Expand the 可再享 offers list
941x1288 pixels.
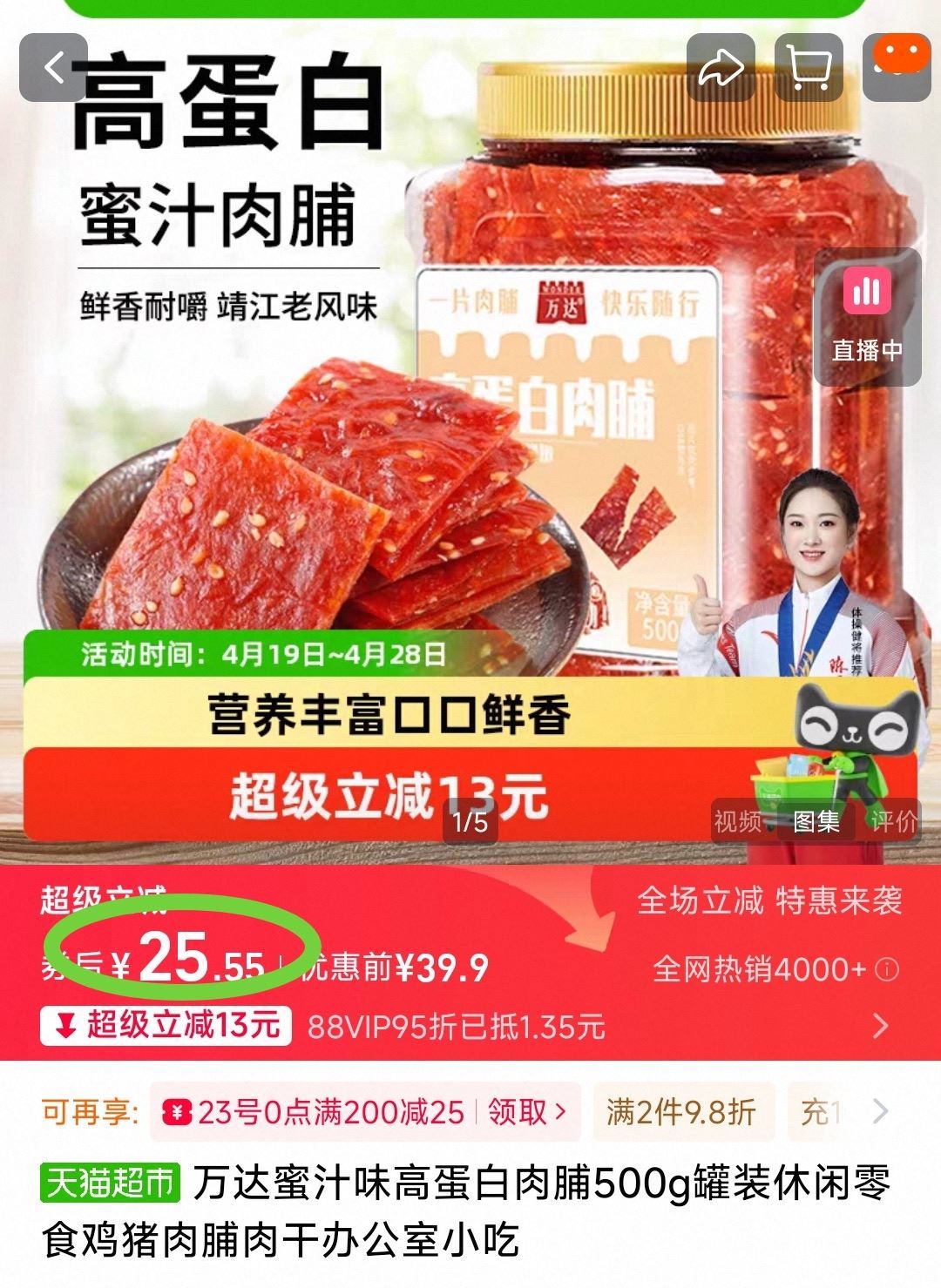tap(880, 1111)
